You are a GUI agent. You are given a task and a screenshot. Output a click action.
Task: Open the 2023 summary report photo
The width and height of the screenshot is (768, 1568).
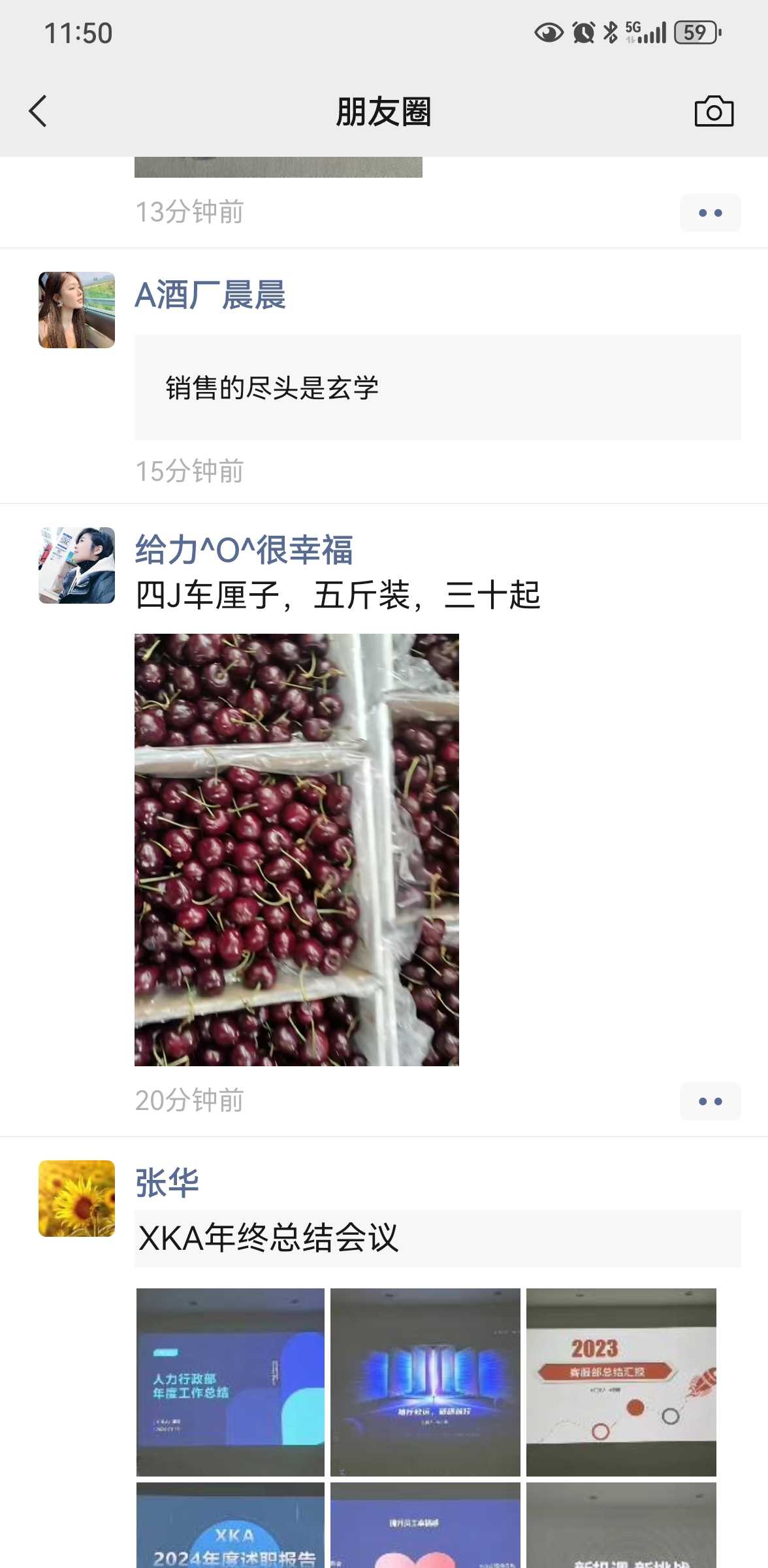pyautogui.click(x=621, y=1382)
